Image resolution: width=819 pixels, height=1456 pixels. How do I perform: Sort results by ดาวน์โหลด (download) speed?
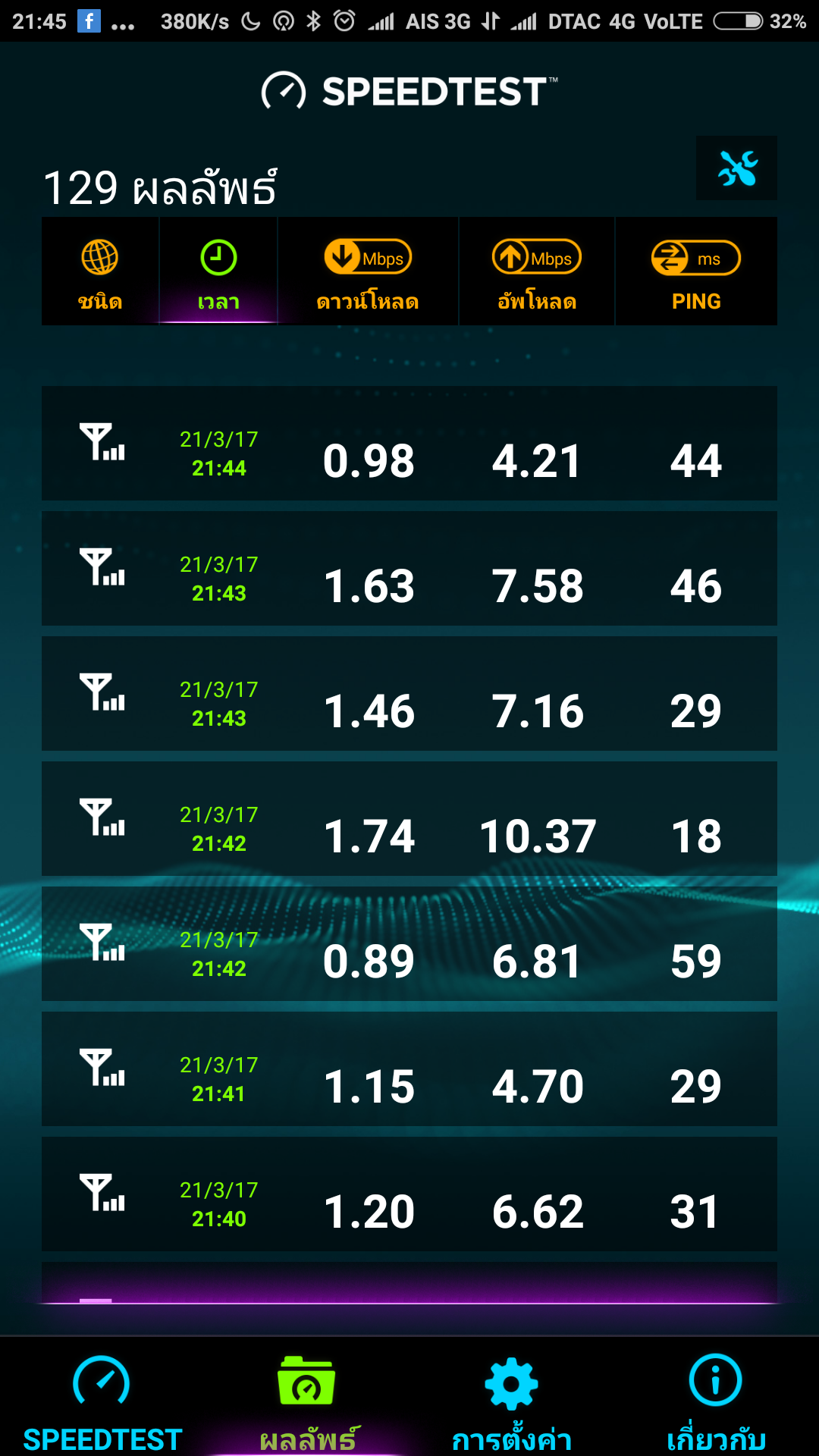(x=368, y=271)
